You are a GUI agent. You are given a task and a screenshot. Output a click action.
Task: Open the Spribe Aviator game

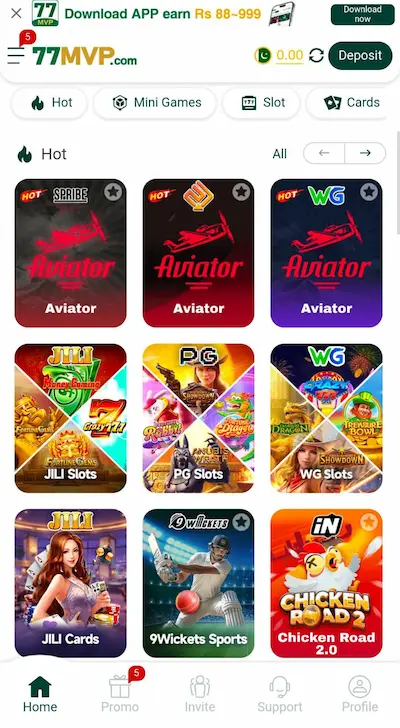point(71,253)
